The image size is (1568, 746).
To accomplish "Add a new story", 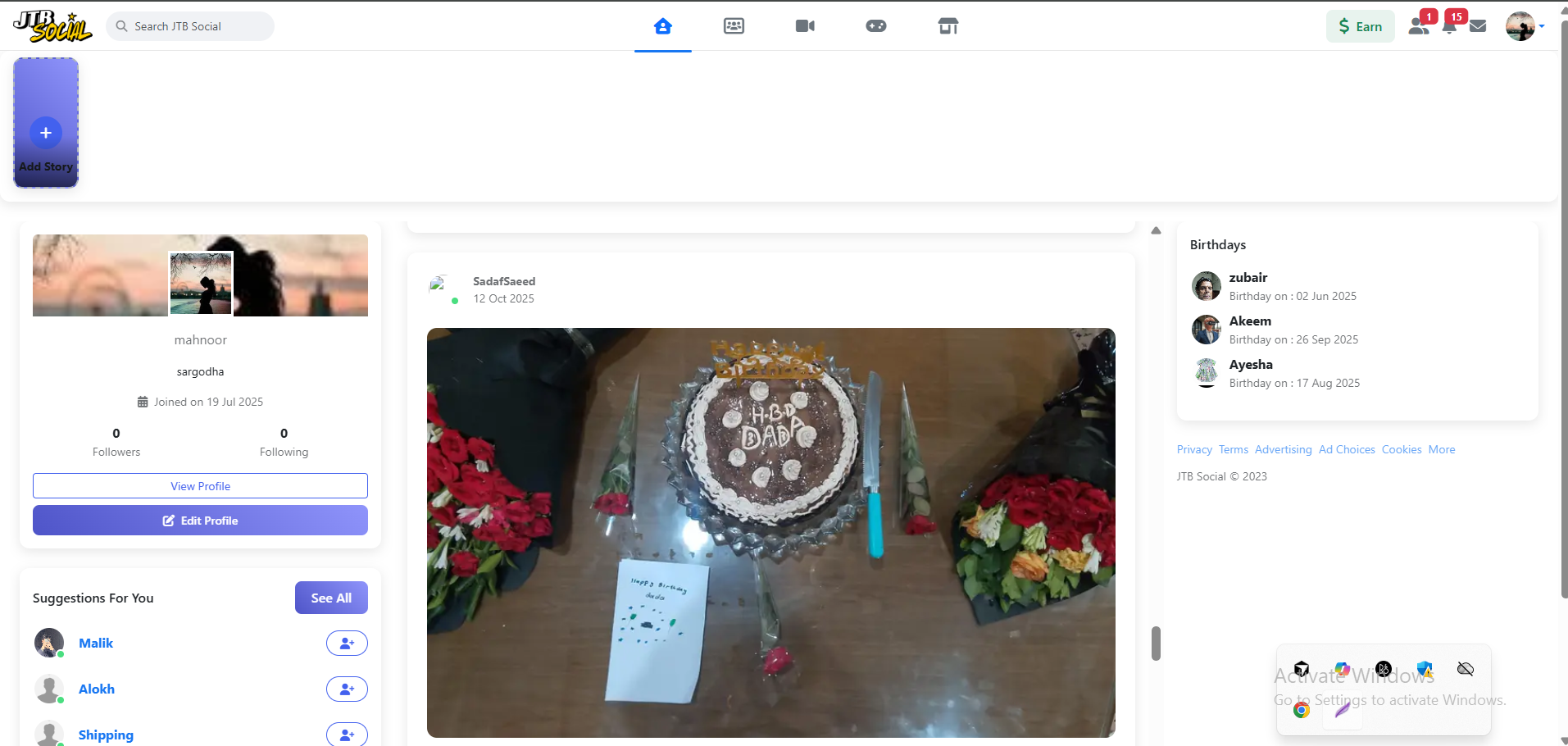I will 46,133.
